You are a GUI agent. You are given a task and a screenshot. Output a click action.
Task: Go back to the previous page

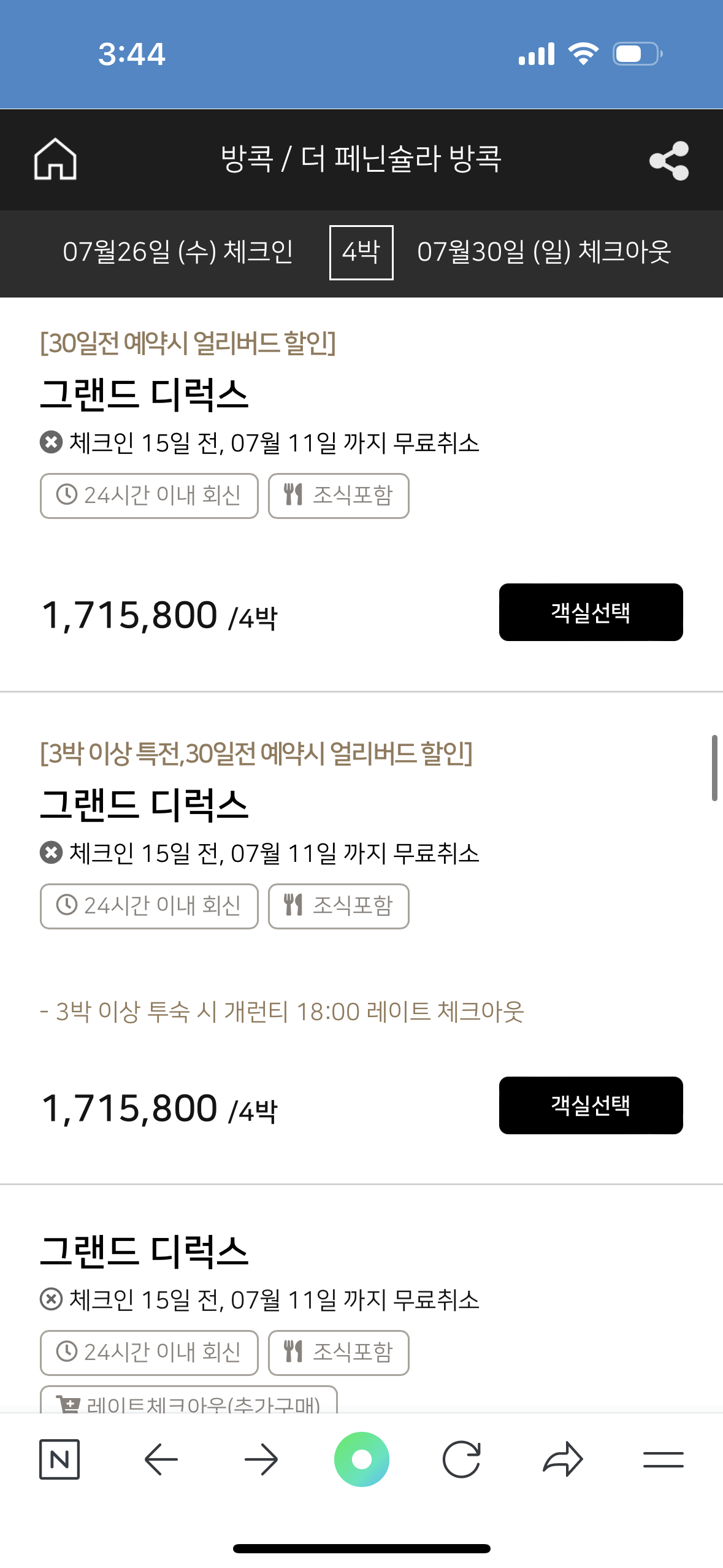click(161, 1459)
